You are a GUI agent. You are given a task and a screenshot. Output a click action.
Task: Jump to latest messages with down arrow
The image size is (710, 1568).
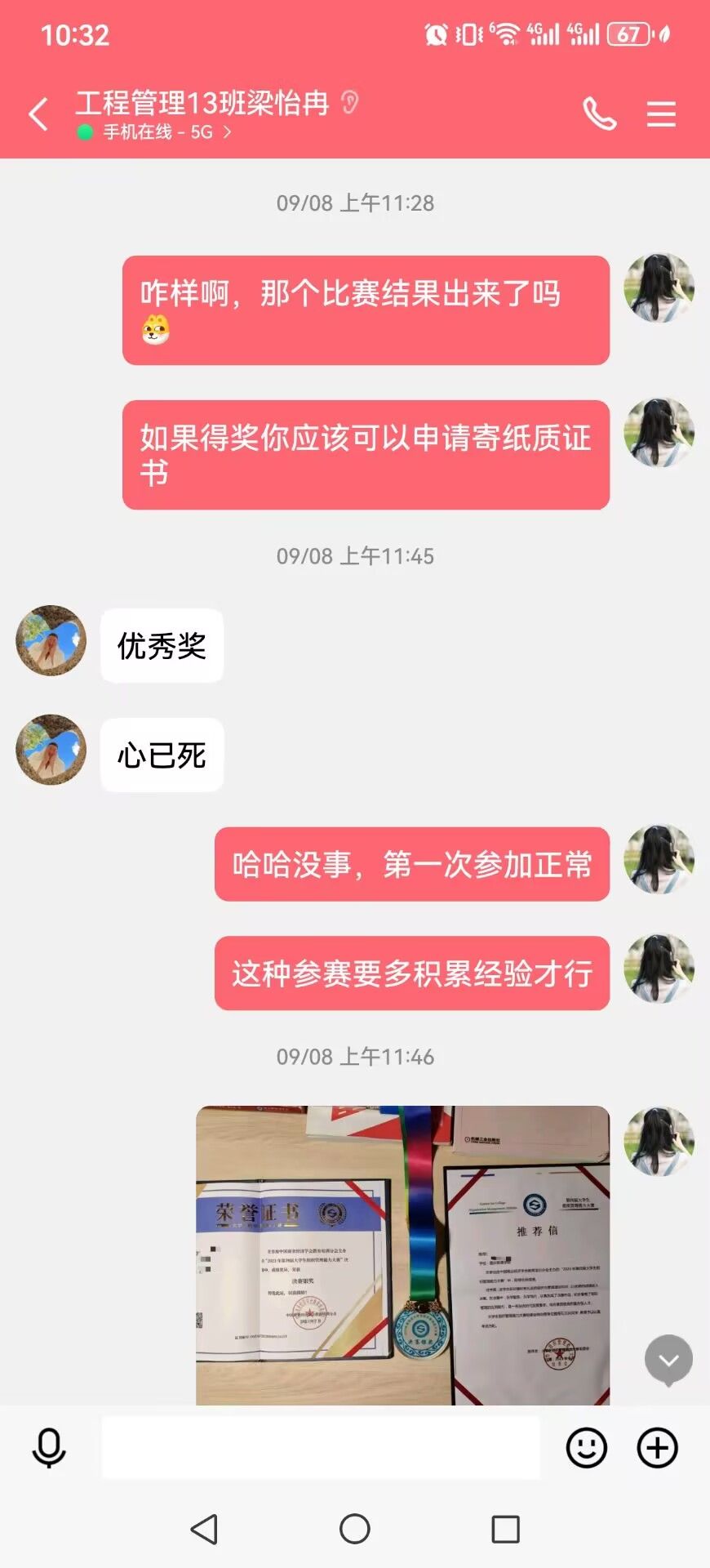(668, 1360)
